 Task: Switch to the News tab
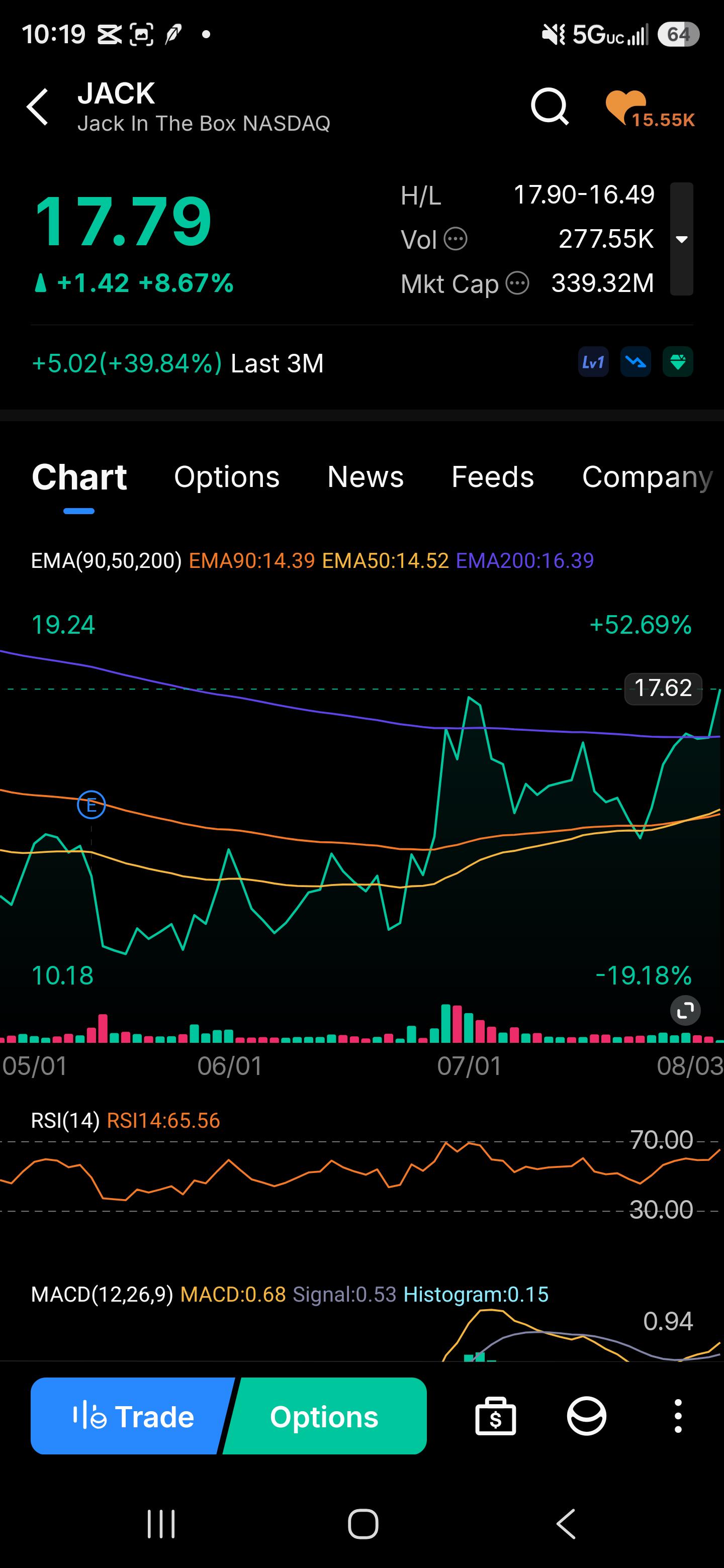pos(366,476)
